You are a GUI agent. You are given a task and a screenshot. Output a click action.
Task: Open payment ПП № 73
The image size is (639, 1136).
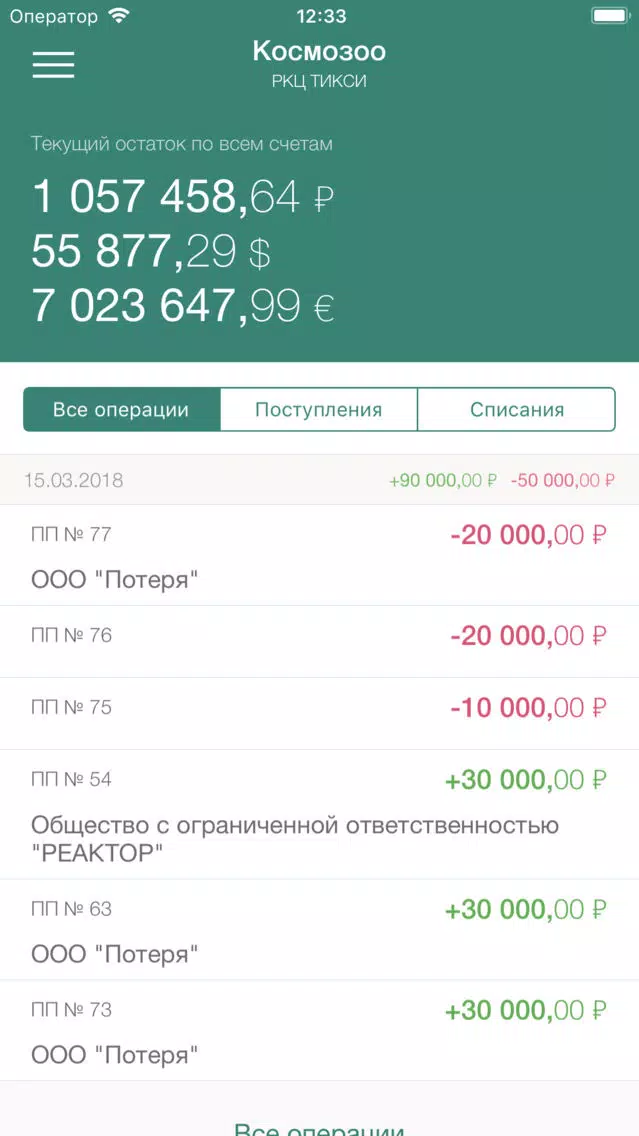point(319,1030)
